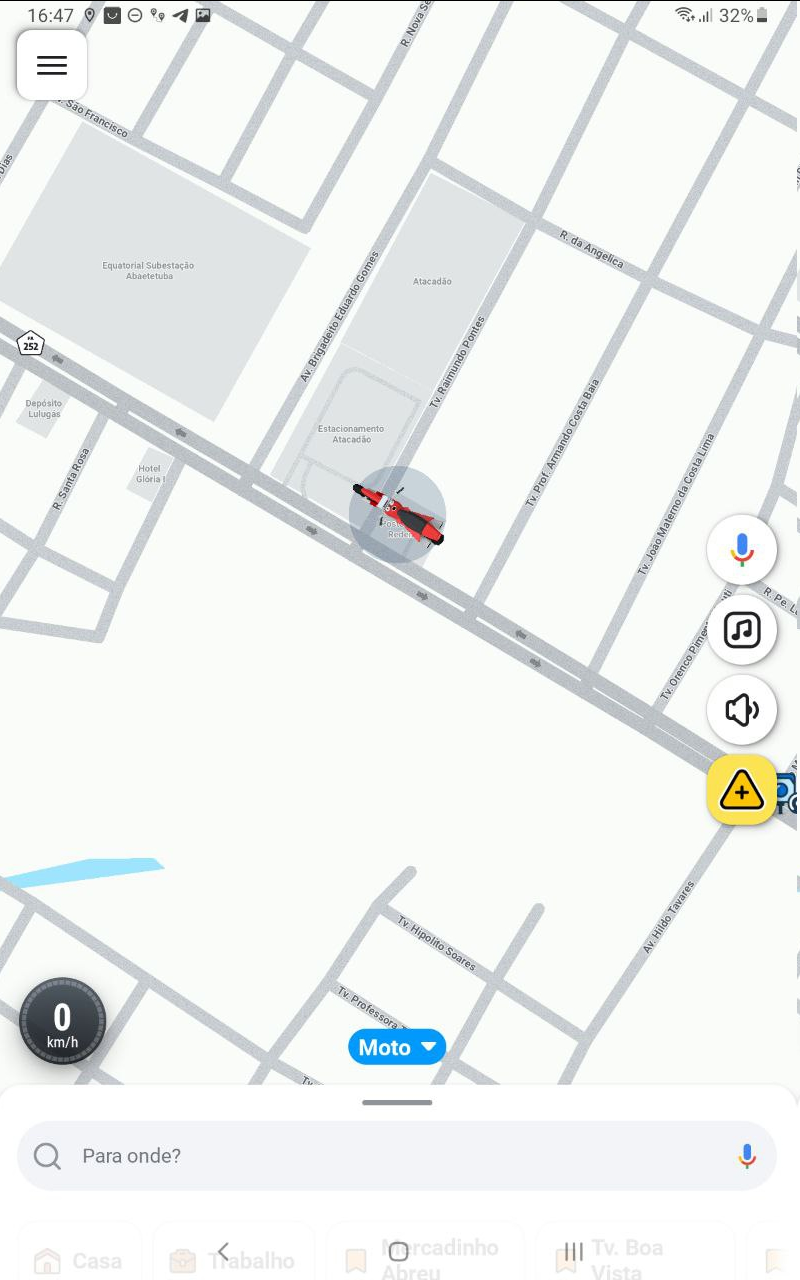Select the Casa saved place shortcut
This screenshot has width=800, height=1280.
pyautogui.click(x=80, y=1261)
